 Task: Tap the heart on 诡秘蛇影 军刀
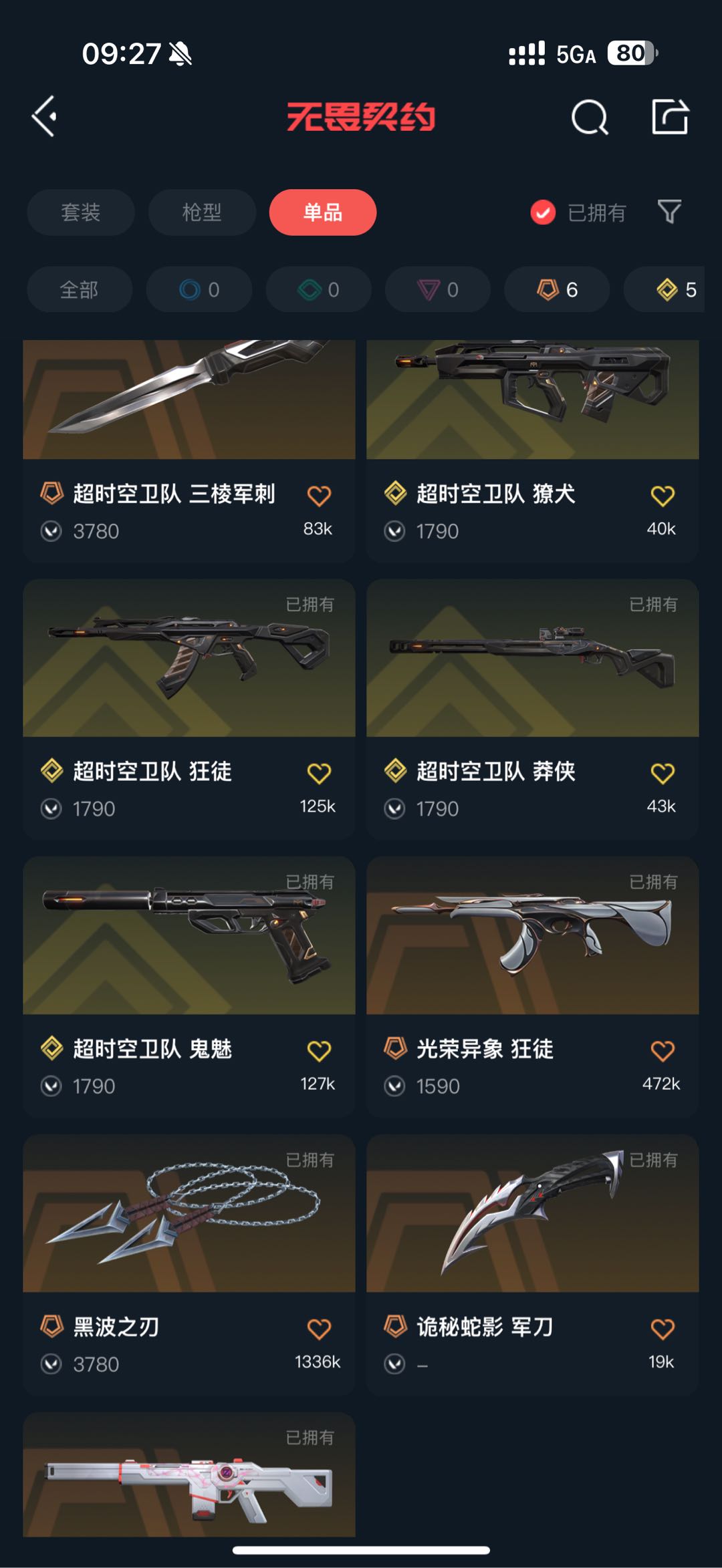(663, 1329)
